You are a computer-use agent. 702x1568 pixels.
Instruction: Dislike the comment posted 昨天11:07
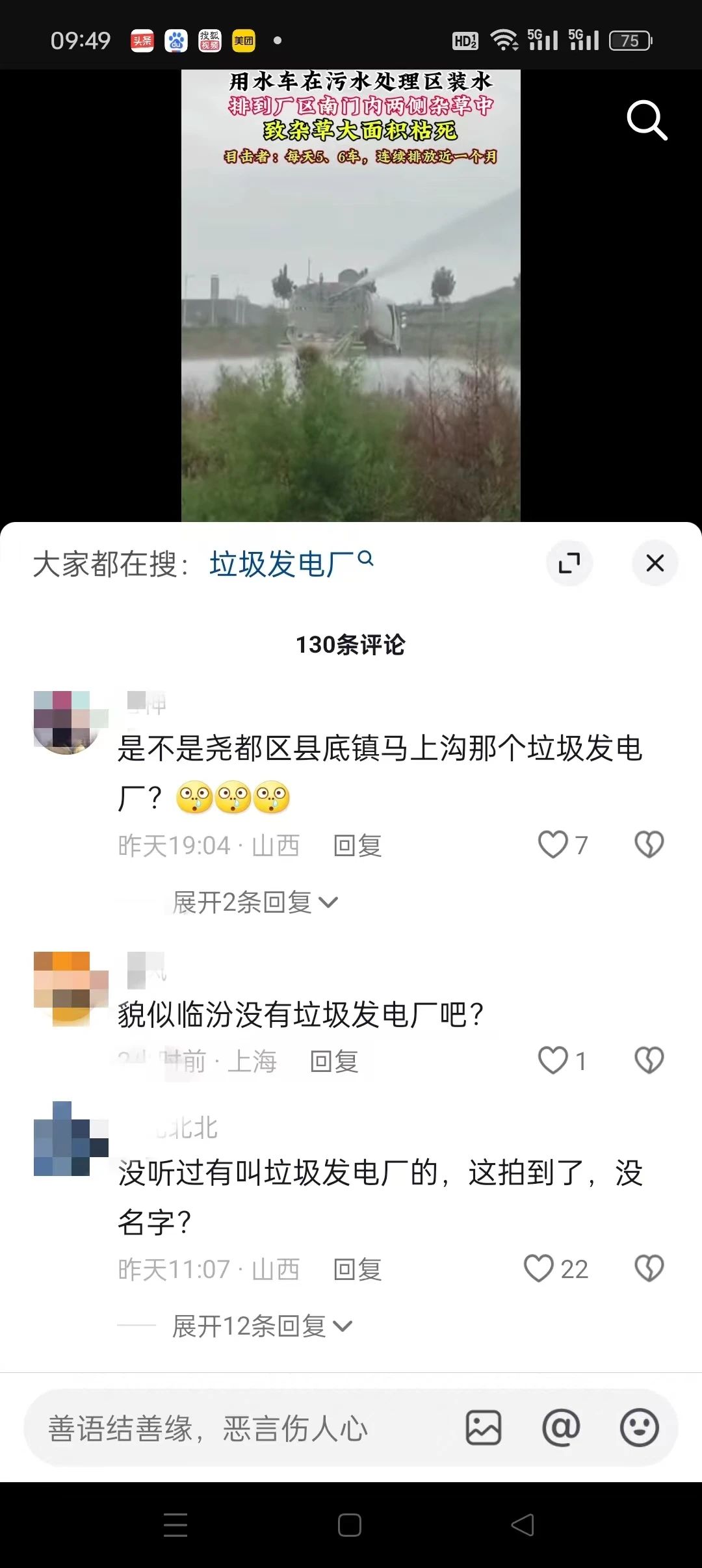click(649, 1268)
